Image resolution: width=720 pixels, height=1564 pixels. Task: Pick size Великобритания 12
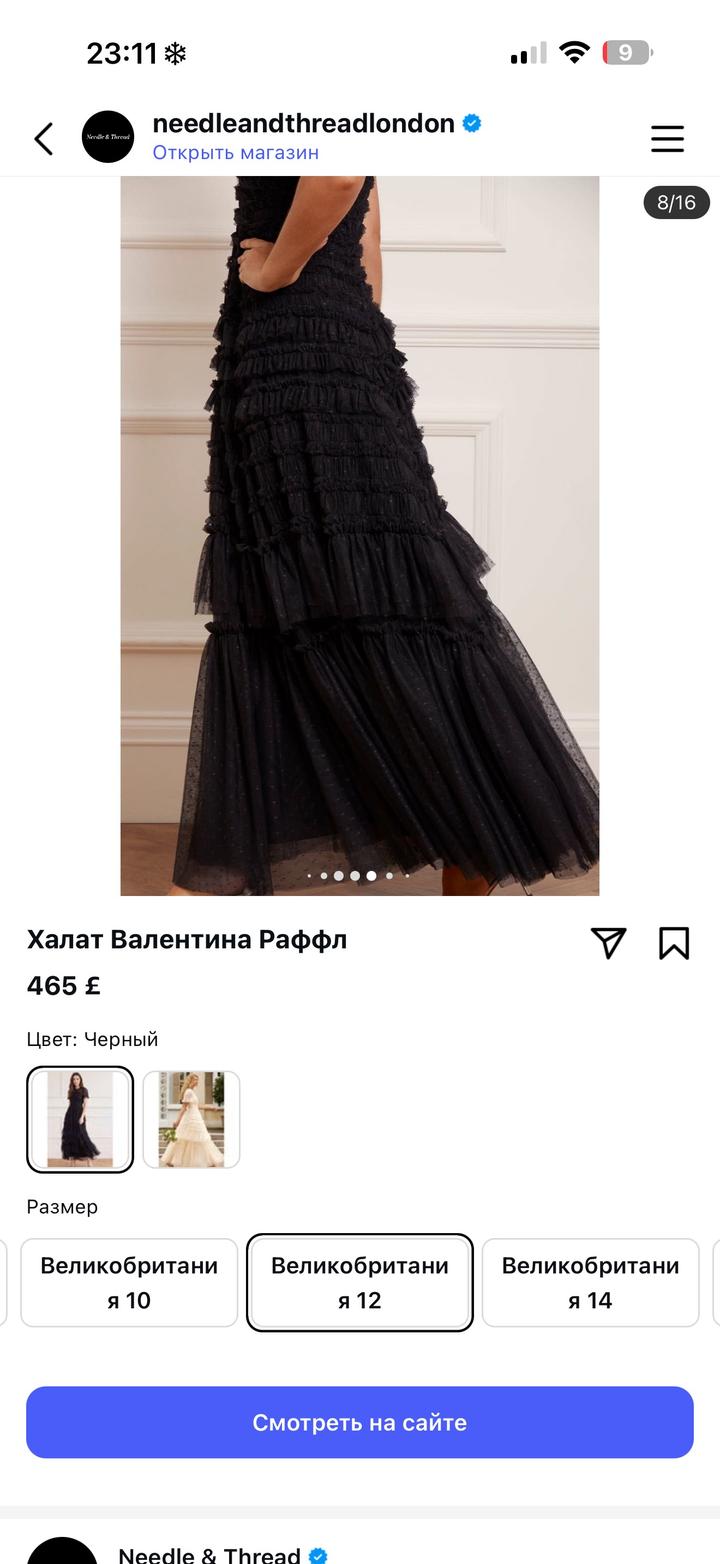coord(360,1283)
